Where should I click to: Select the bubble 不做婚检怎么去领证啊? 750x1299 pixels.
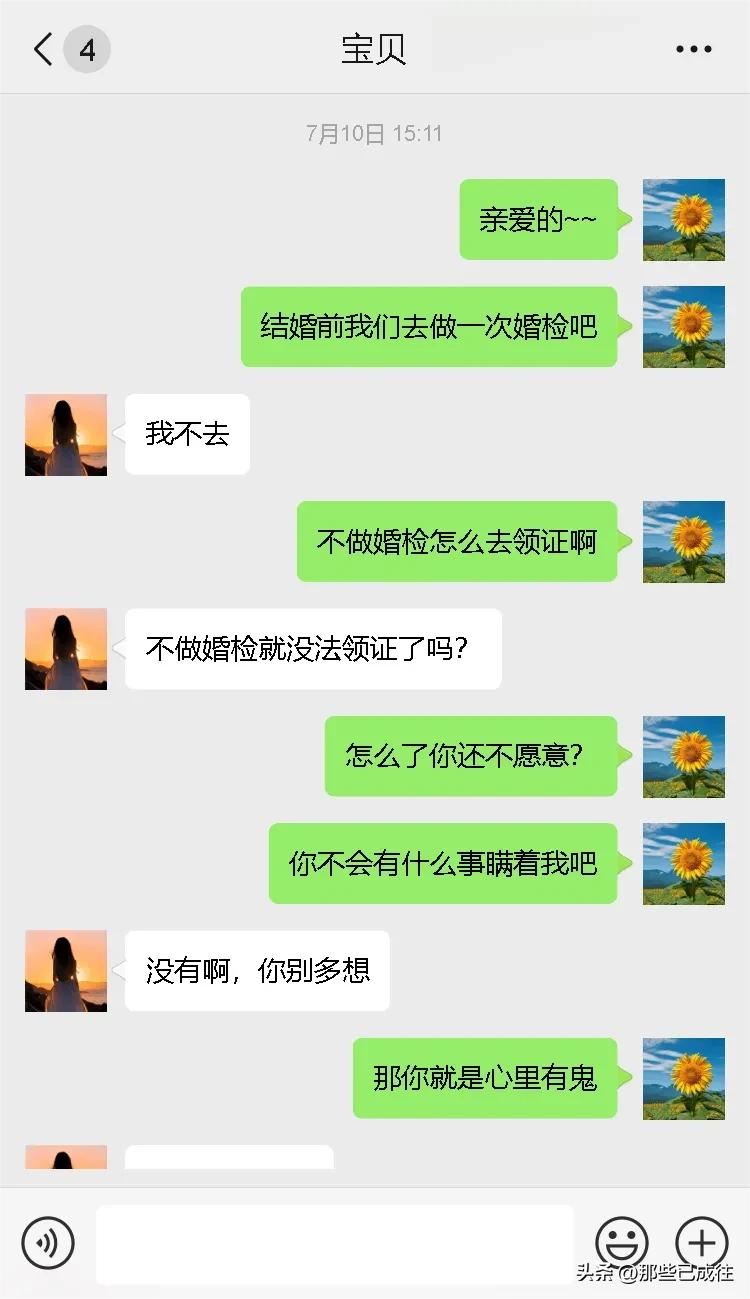coord(457,542)
